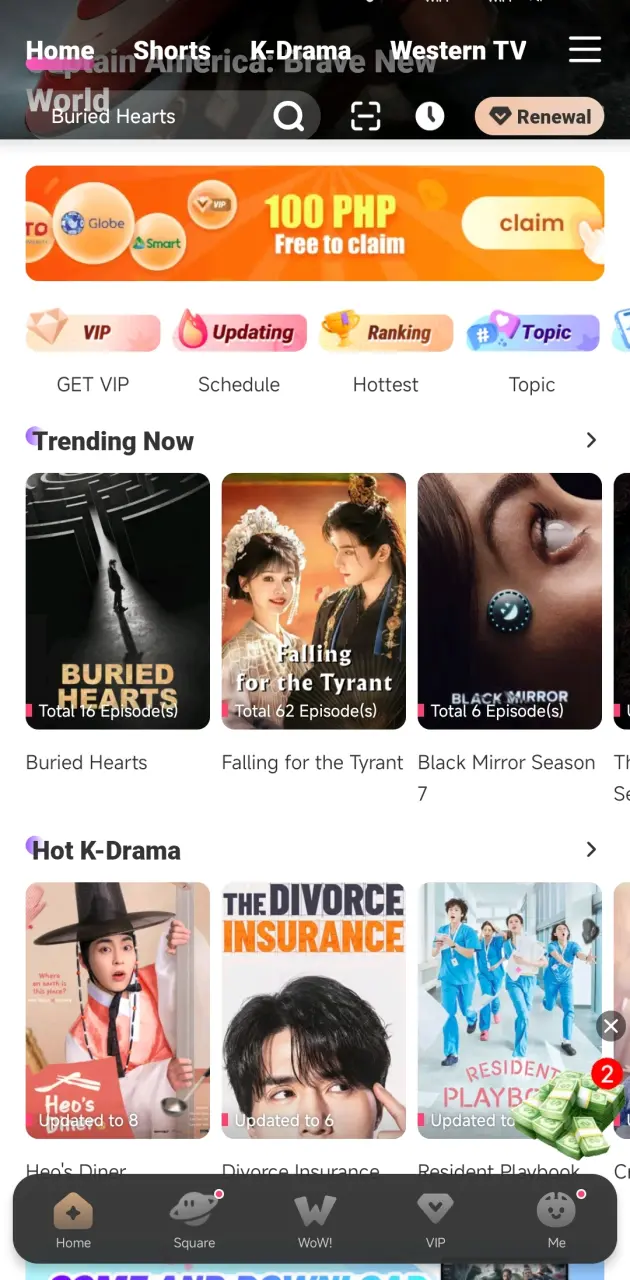Screen dimensions: 630x1280
Task: Switch to the K-Drama tab
Action: 300,50
